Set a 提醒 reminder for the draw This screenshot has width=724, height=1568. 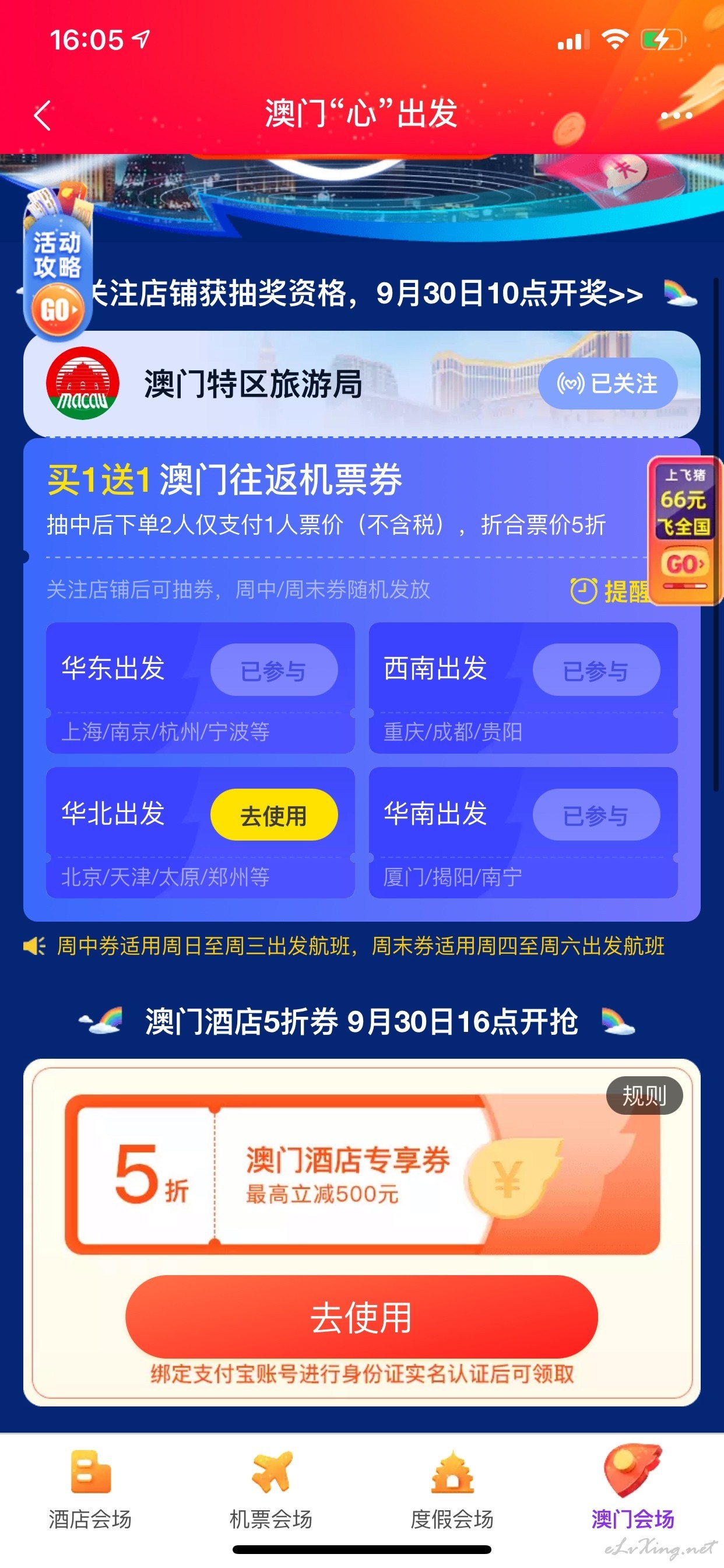coord(610,590)
